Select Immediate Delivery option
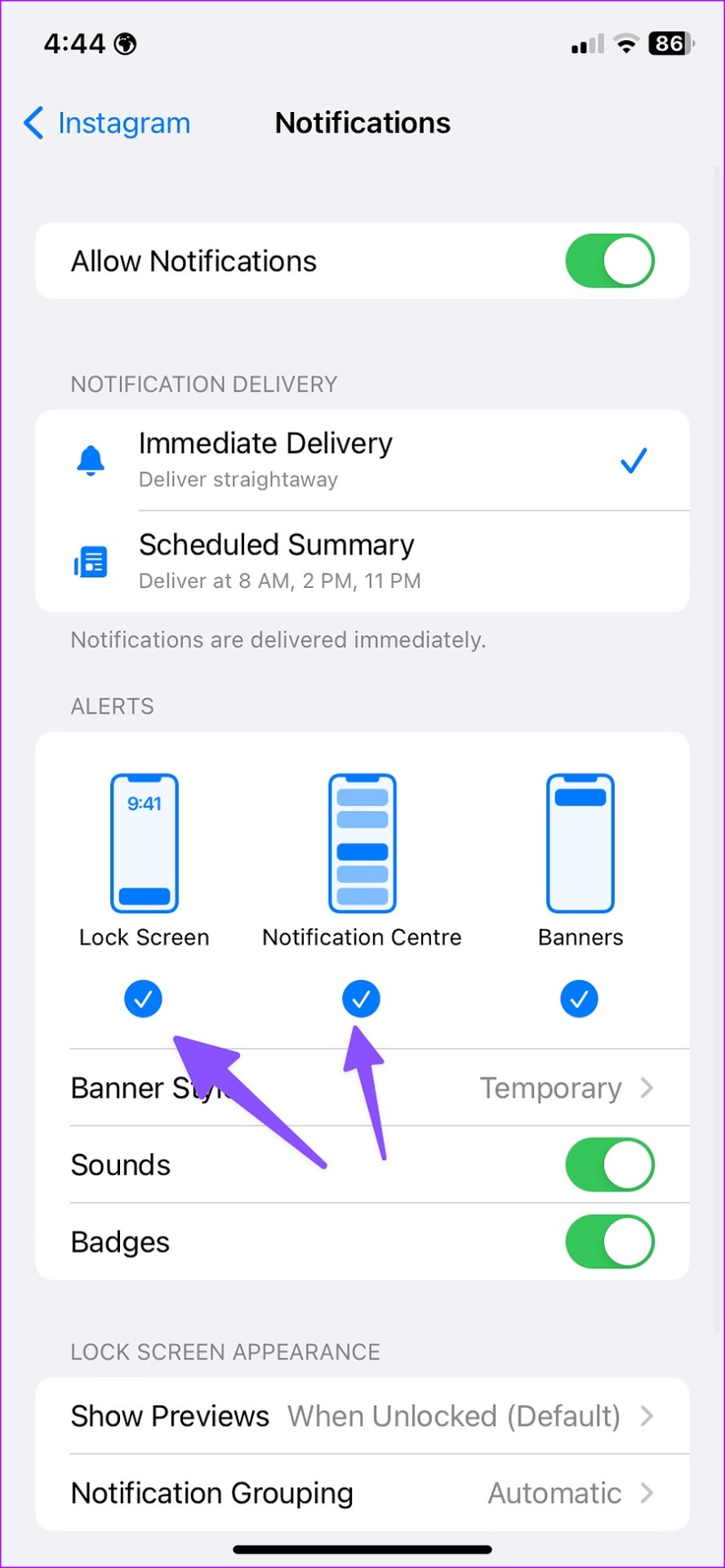Viewport: 725px width, 1568px height. click(x=362, y=461)
